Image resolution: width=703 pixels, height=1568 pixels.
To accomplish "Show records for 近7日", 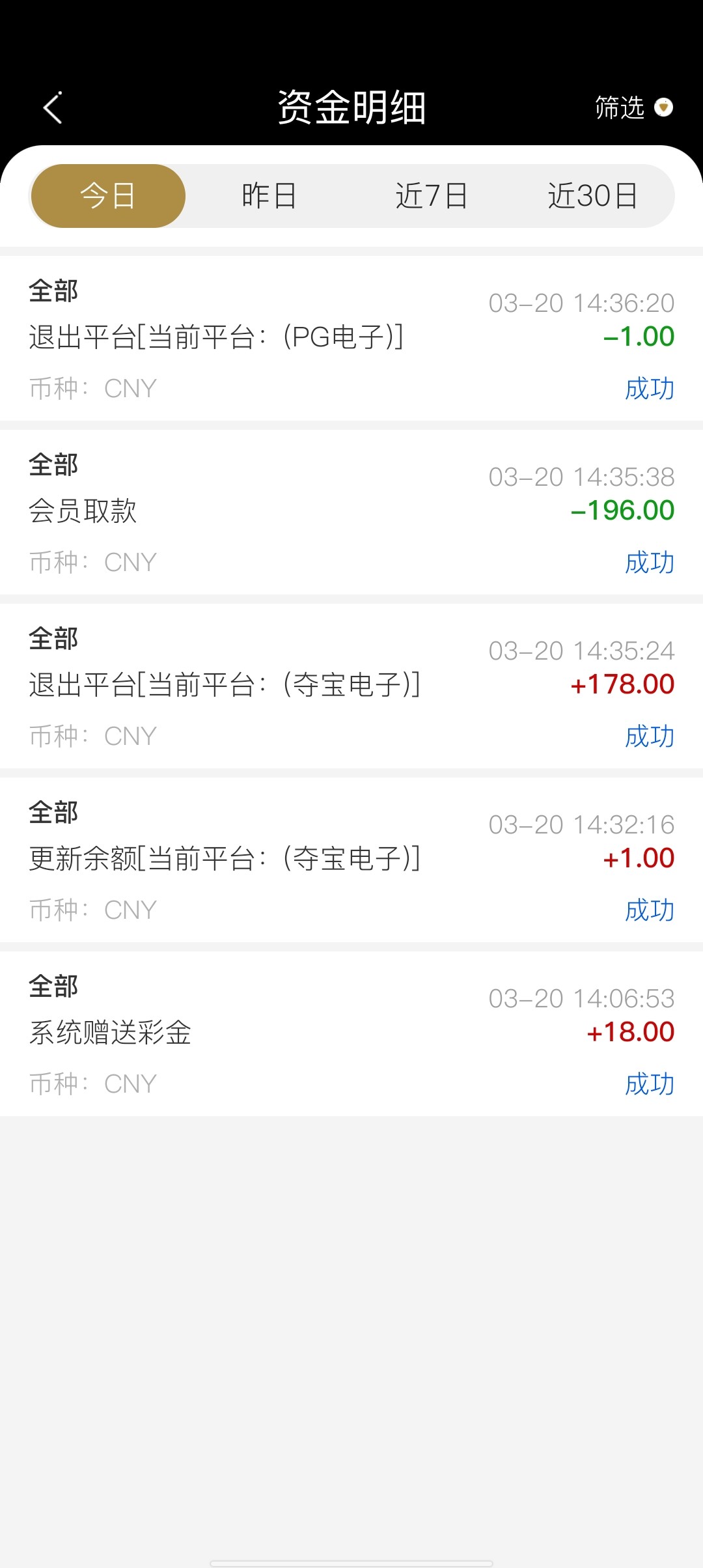I will (432, 196).
